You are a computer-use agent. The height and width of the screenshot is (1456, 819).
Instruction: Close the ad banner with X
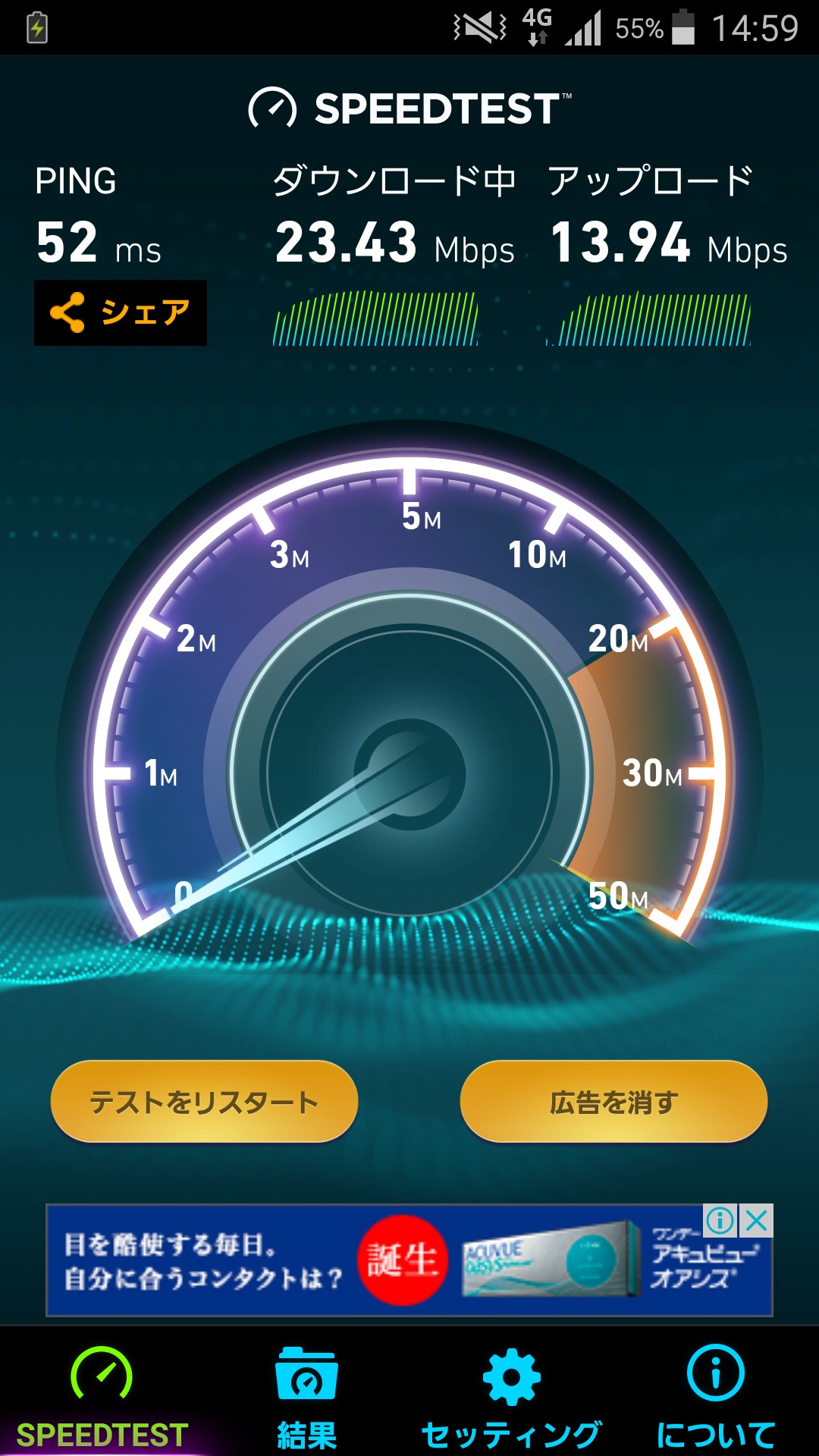pos(757,1221)
